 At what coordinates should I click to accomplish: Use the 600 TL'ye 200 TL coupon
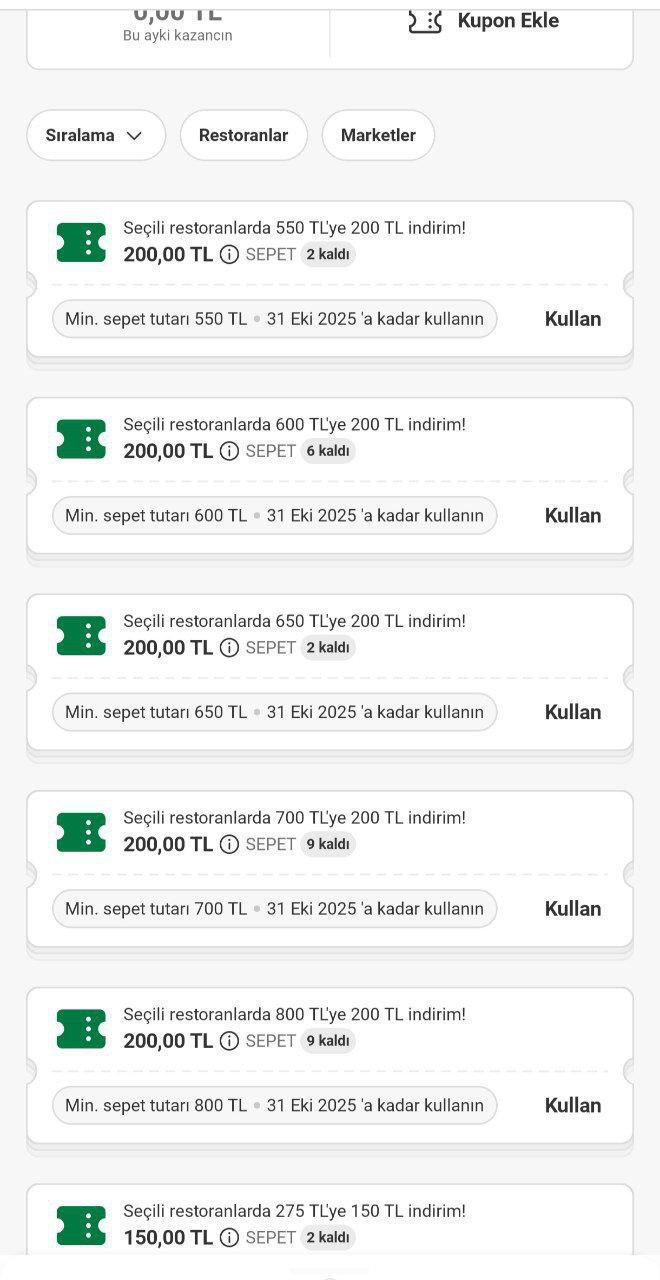point(572,516)
